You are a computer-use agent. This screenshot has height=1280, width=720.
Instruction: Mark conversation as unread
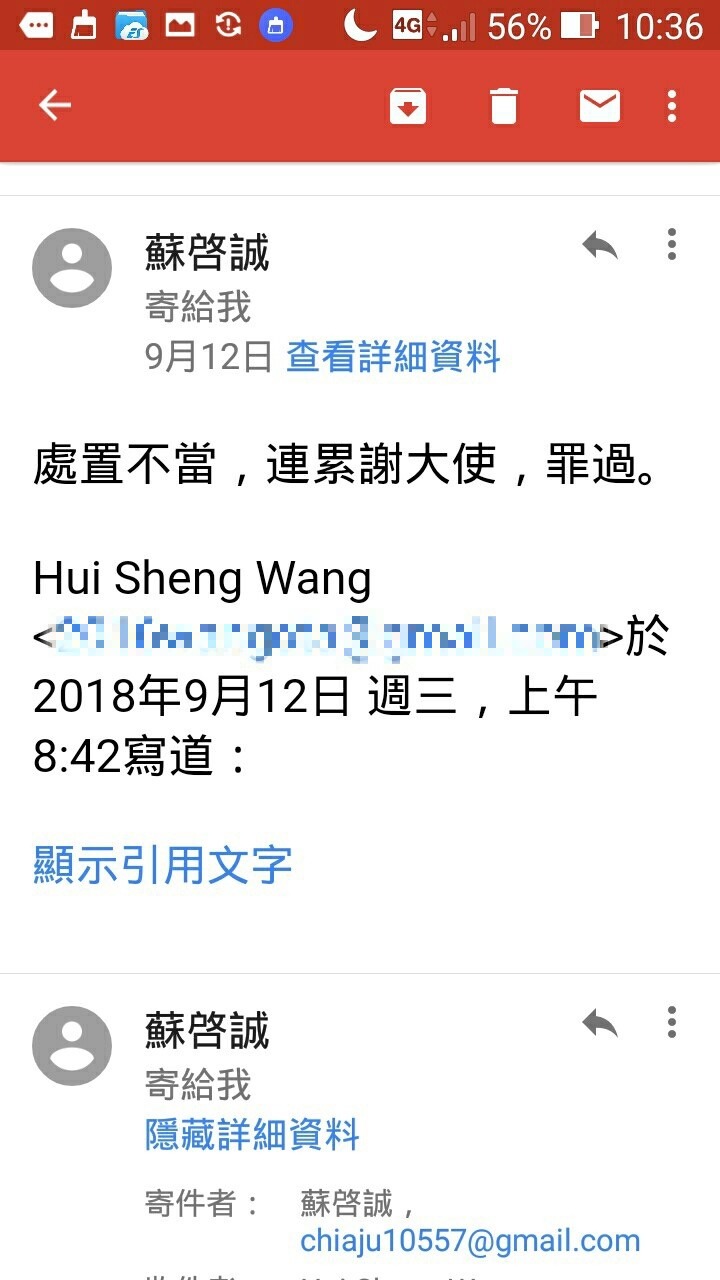coord(599,105)
